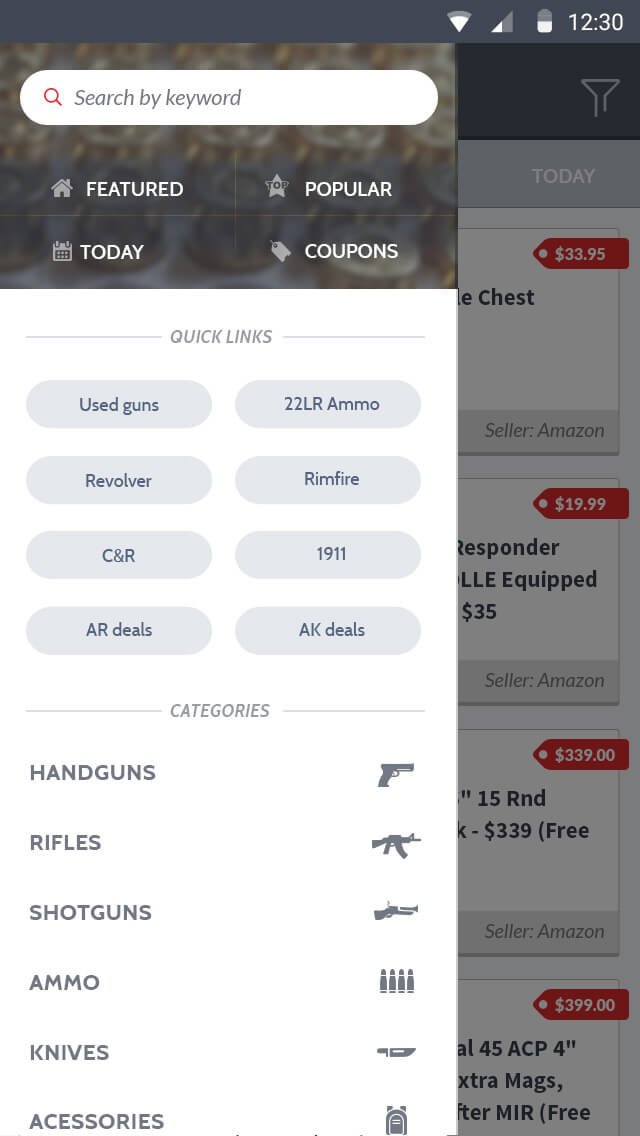Screen dimensions: 640x1136
Task: Tap the 1911 quick link
Action: pos(328,555)
